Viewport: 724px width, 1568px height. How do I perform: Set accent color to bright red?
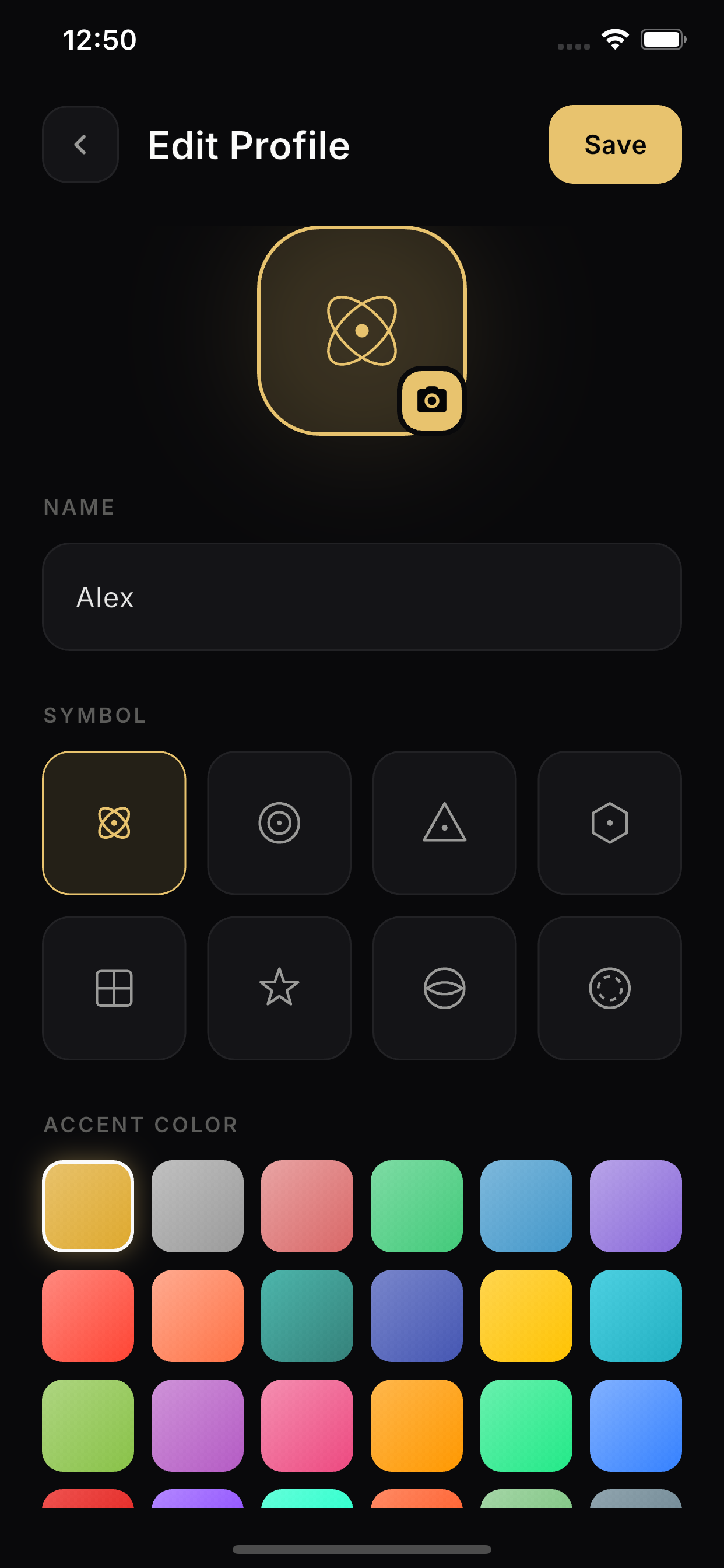[x=88, y=1315]
